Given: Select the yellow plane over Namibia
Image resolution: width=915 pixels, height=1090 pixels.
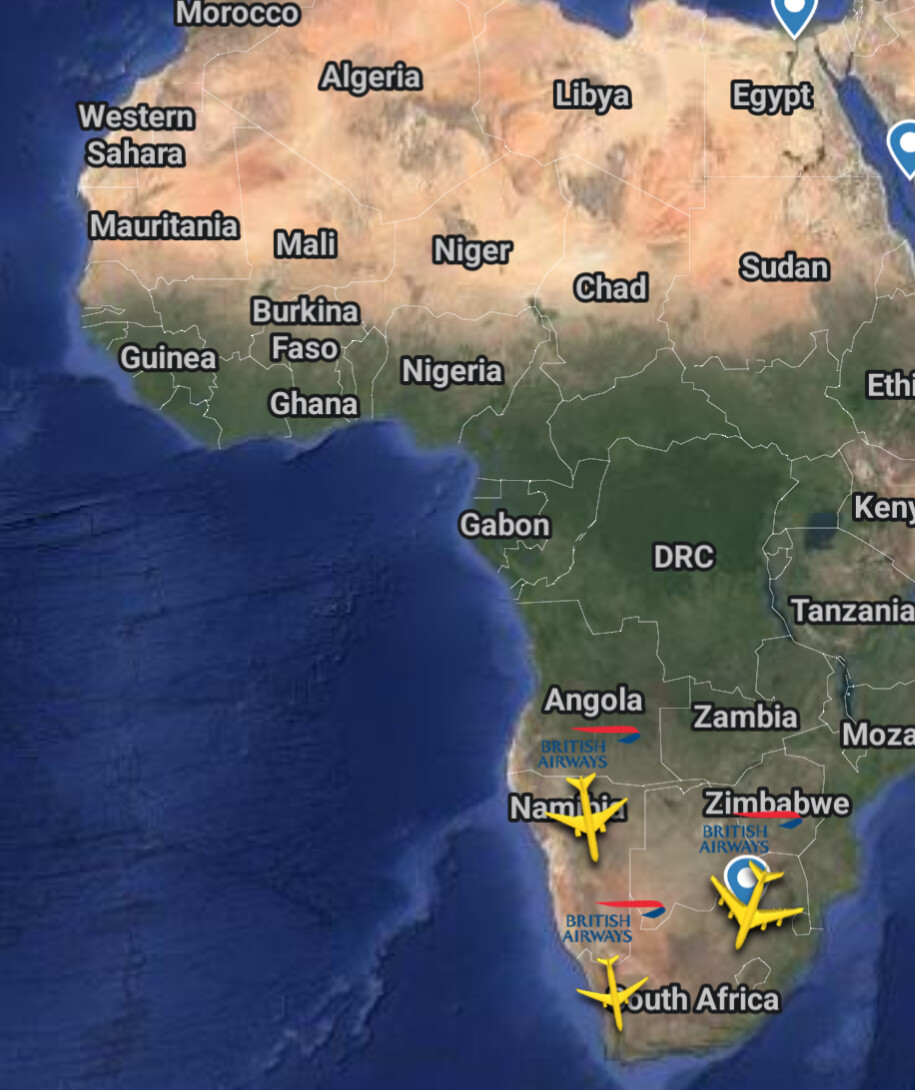Looking at the screenshot, I should 586,816.
